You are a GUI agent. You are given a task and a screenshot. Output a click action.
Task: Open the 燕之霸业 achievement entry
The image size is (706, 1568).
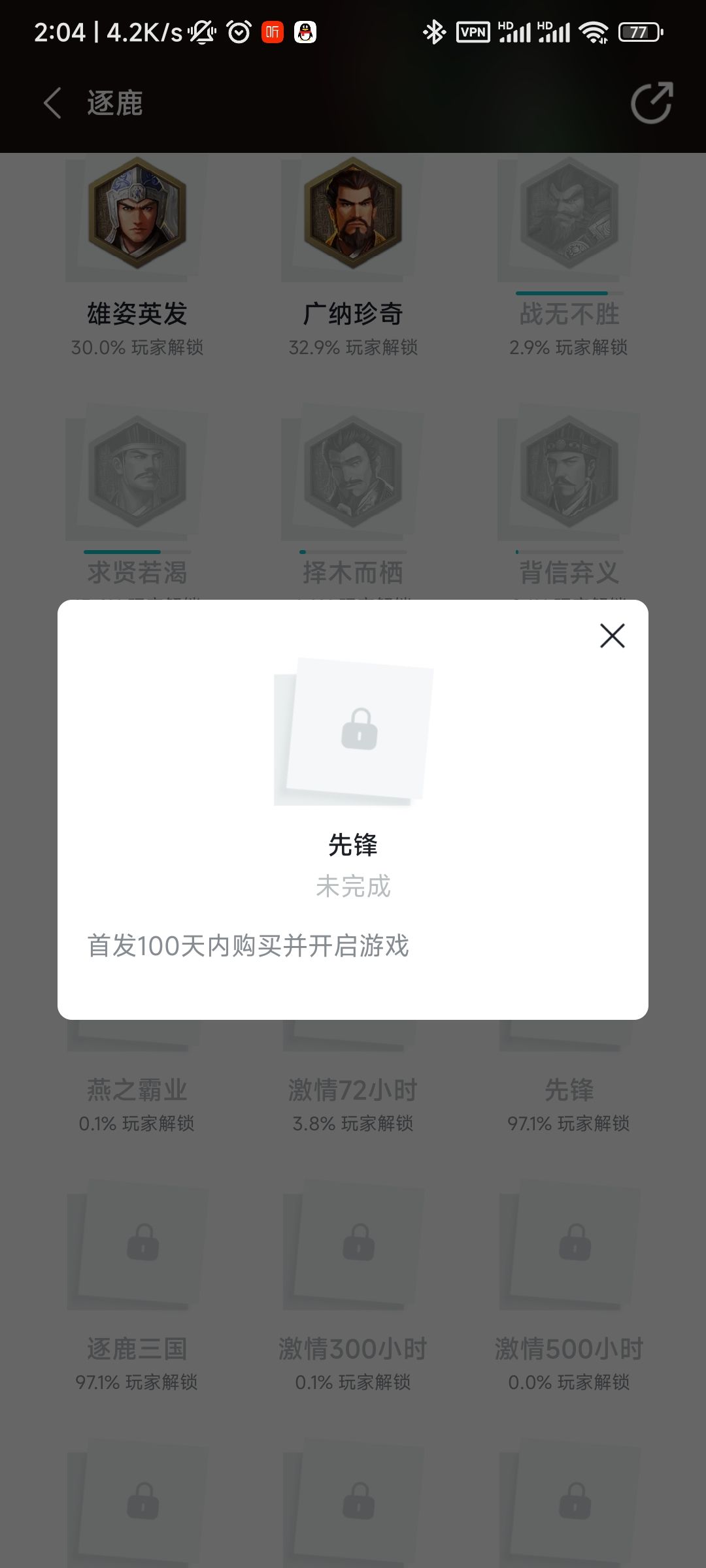(136, 1089)
